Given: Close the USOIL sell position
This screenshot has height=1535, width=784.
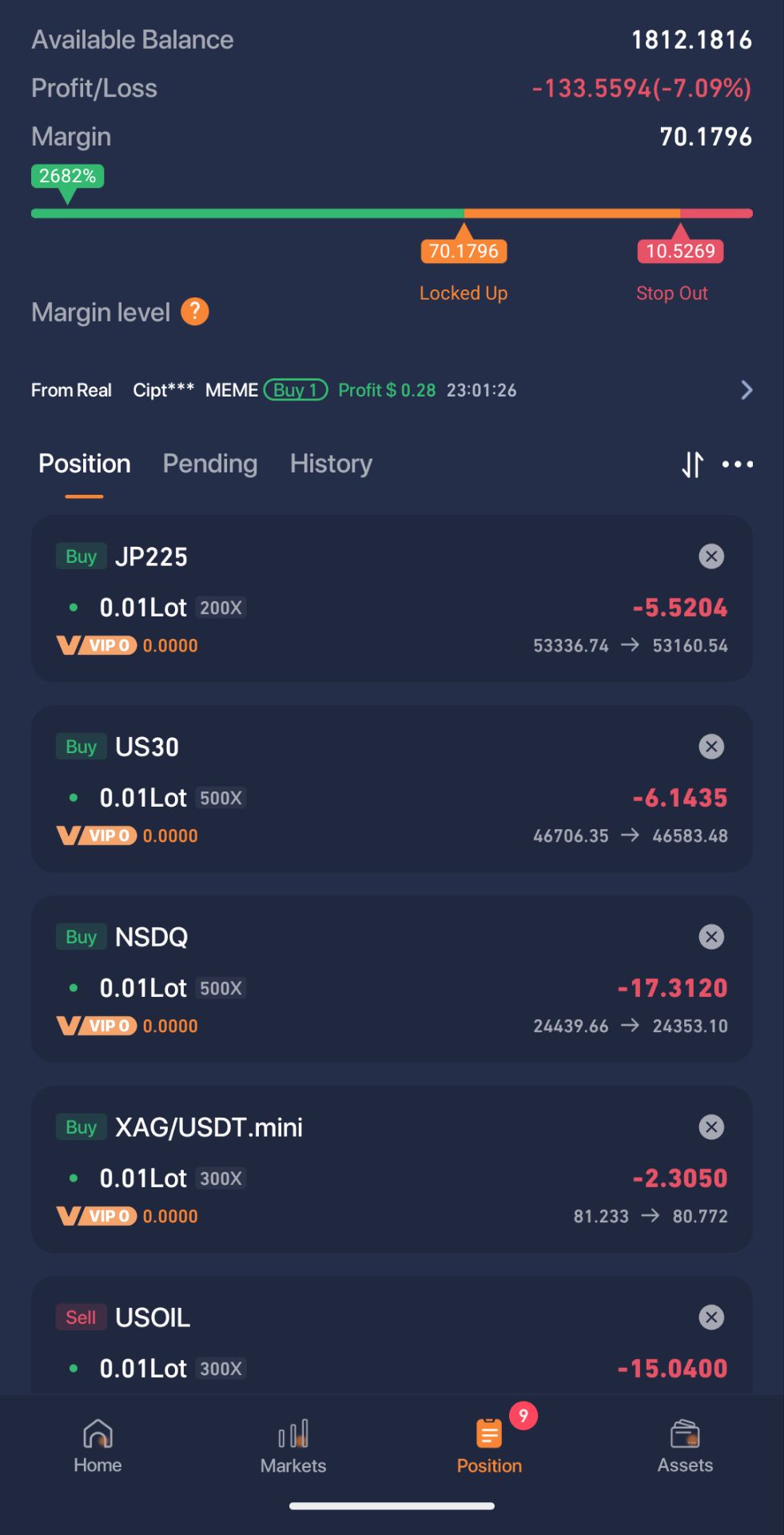Looking at the screenshot, I should point(711,1318).
